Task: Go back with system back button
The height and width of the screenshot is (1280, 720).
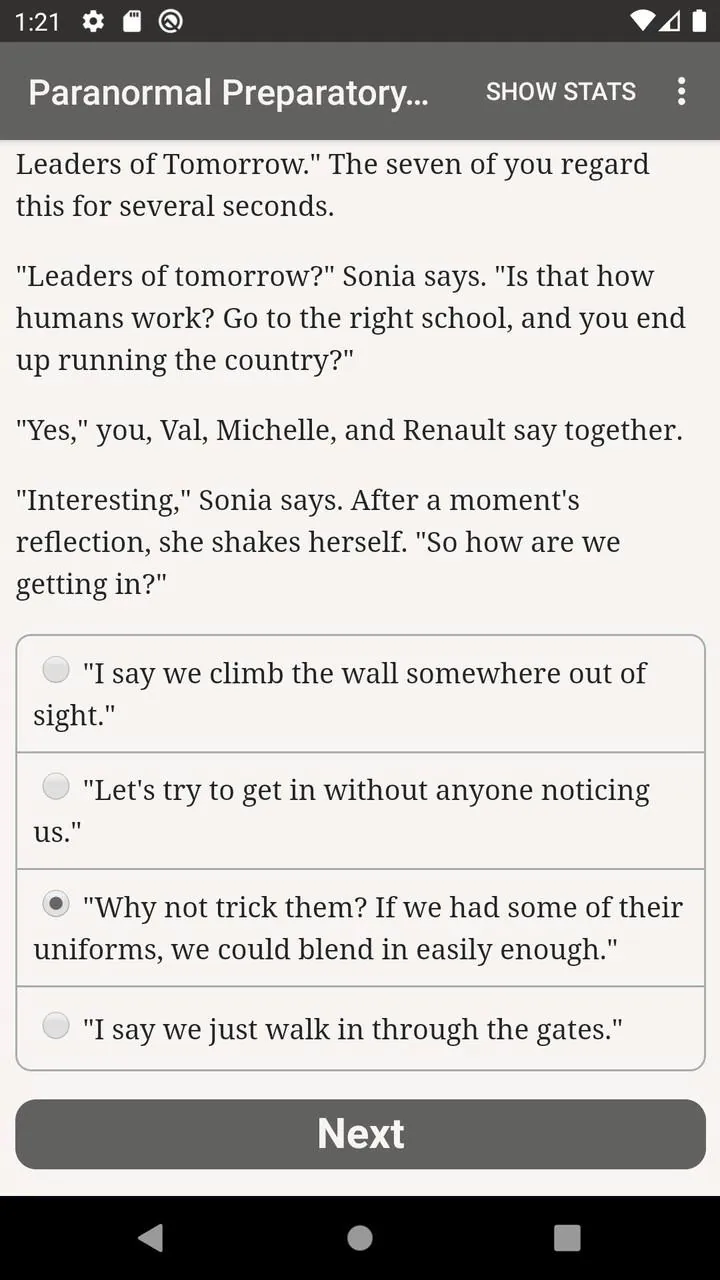Action: click(151, 1238)
